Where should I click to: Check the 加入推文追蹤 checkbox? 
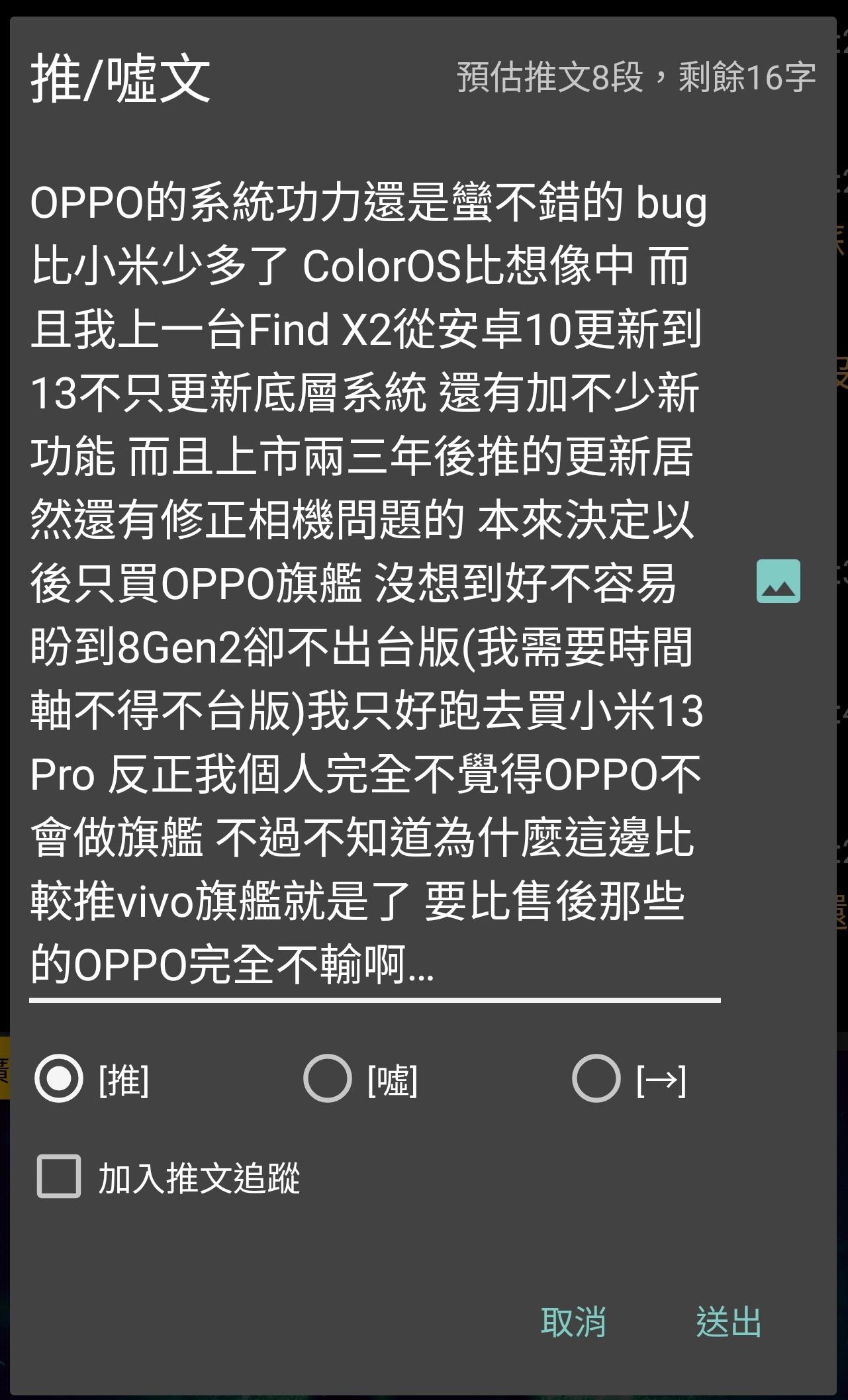(59, 1176)
